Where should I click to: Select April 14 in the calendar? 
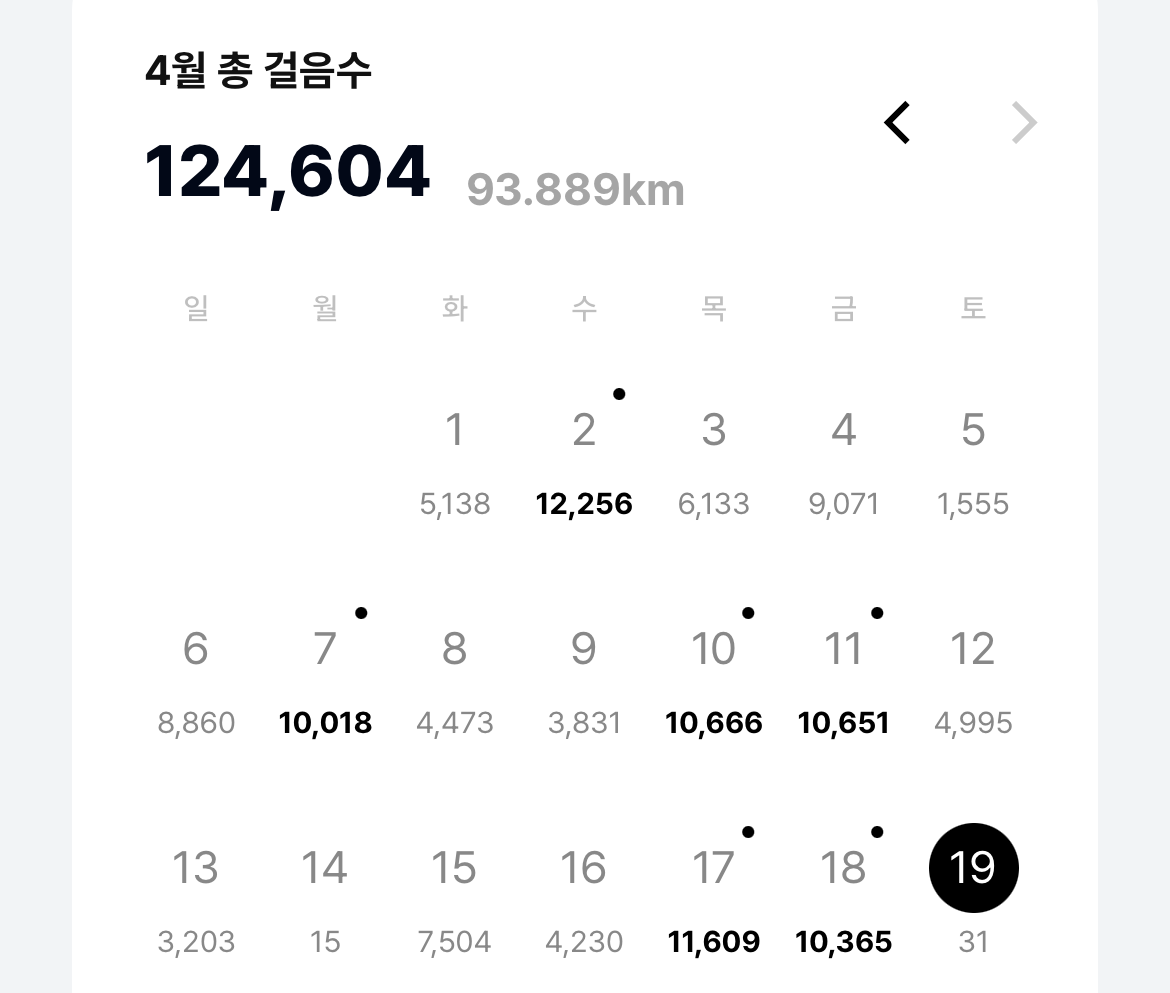pyautogui.click(x=325, y=900)
